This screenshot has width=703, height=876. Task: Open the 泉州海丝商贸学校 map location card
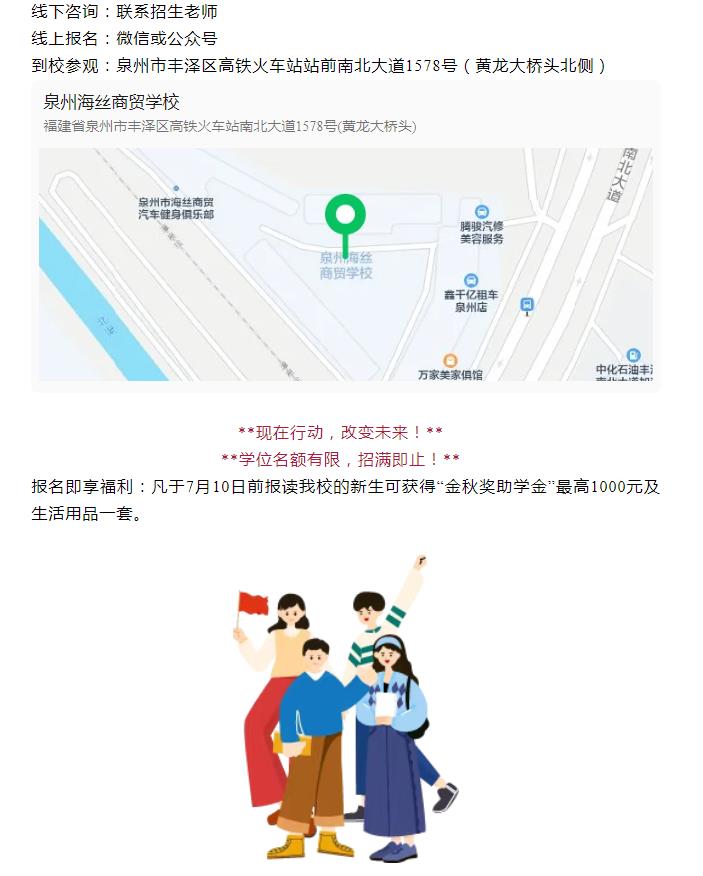345,235
